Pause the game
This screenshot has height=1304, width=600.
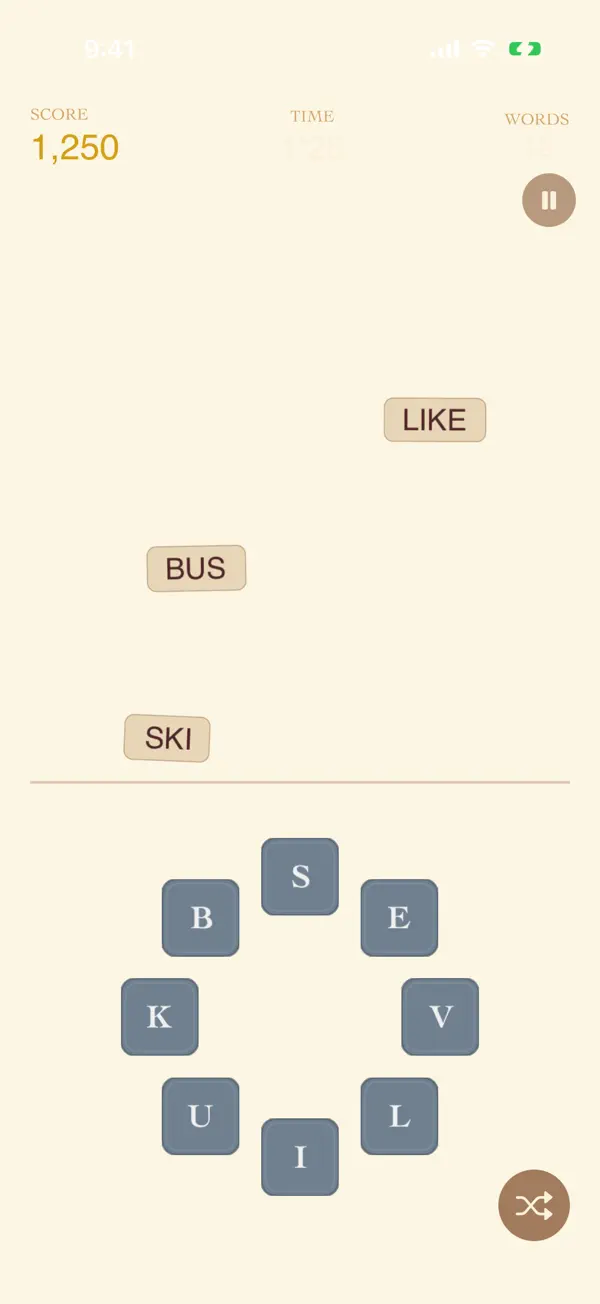pyautogui.click(x=549, y=200)
